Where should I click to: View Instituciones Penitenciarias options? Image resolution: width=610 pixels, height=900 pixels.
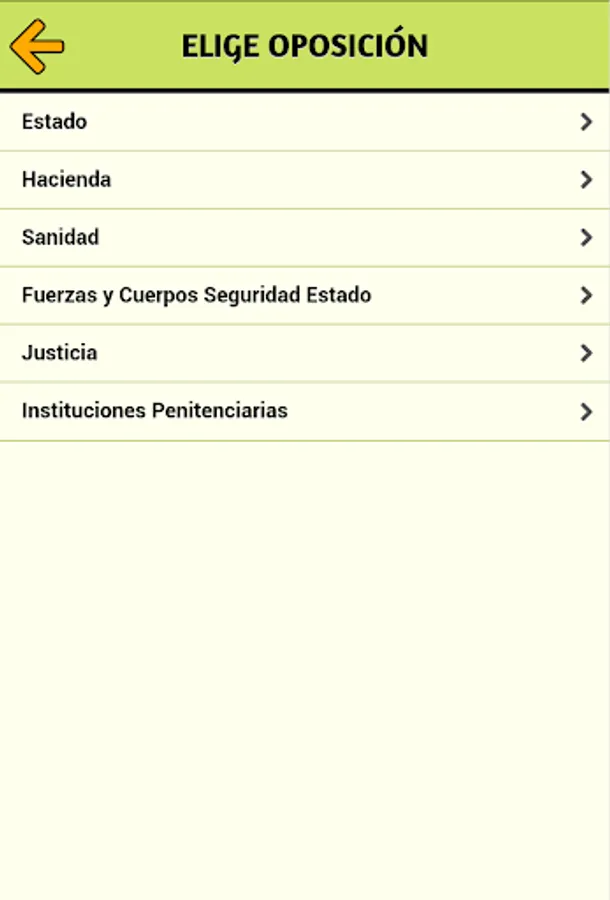pos(304,411)
